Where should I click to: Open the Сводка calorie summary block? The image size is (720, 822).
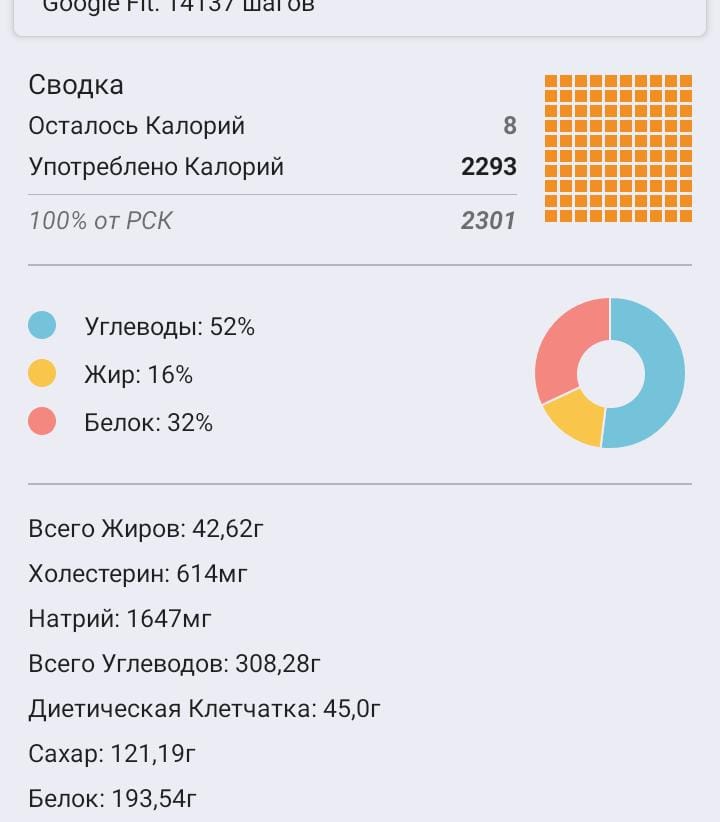[272, 152]
